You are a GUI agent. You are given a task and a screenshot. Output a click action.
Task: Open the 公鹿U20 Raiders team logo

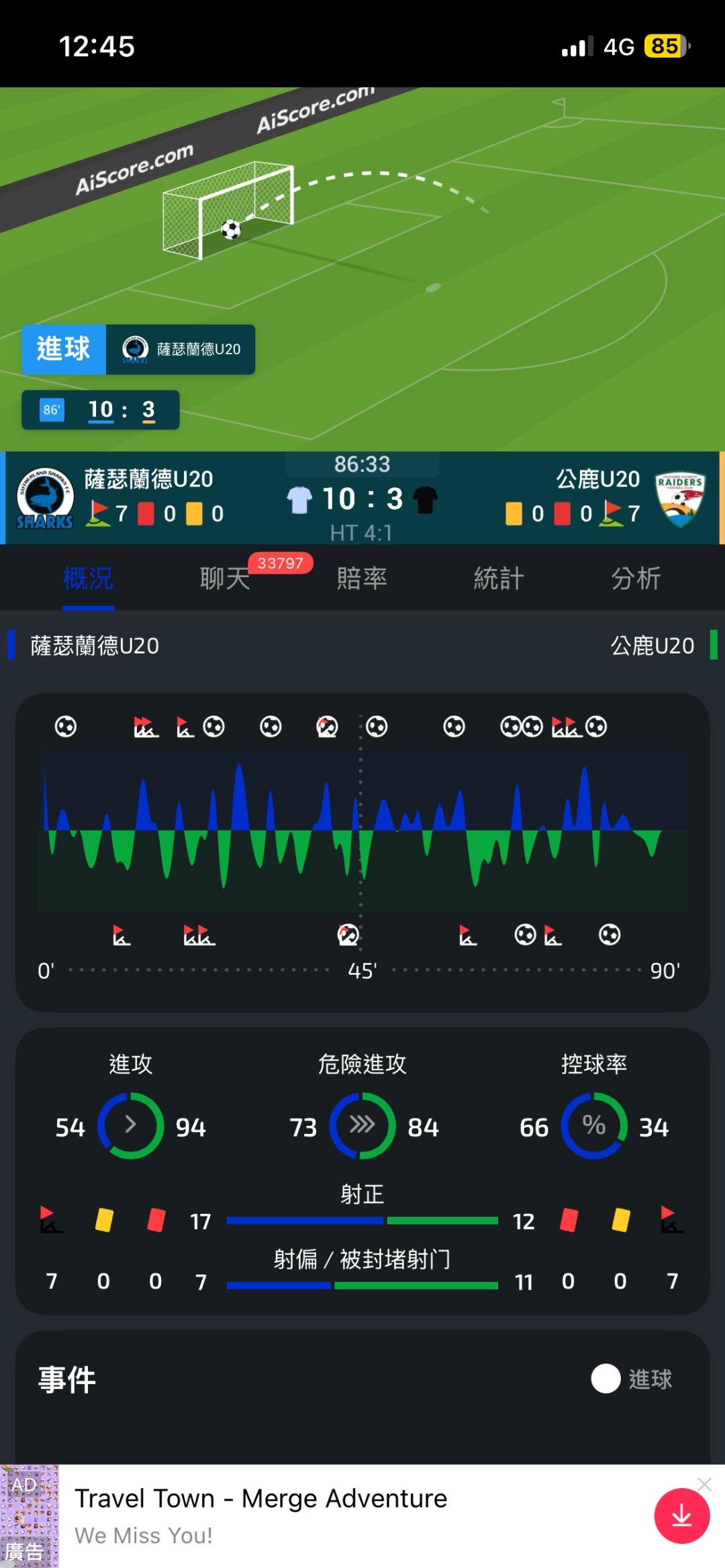pos(680,498)
